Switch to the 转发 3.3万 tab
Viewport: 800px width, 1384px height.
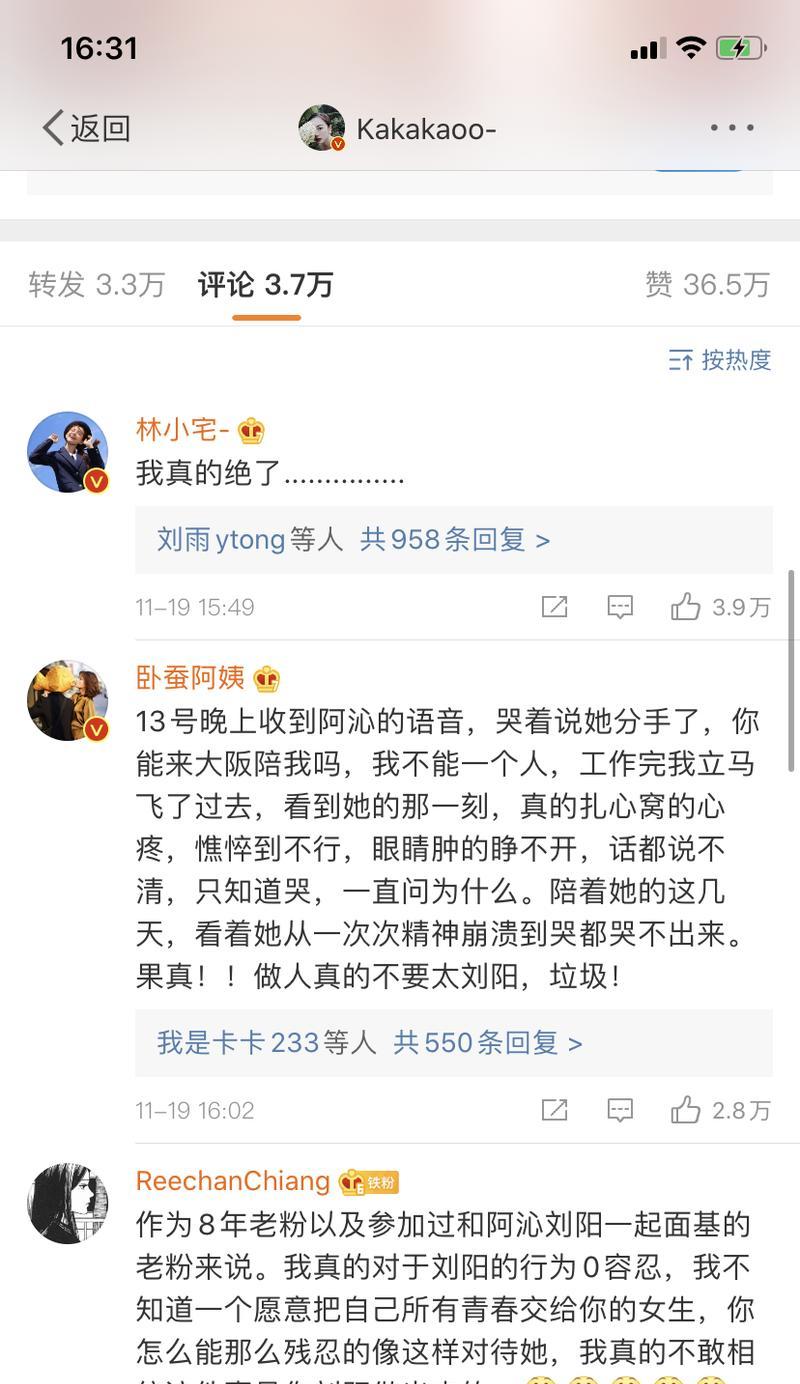point(96,285)
